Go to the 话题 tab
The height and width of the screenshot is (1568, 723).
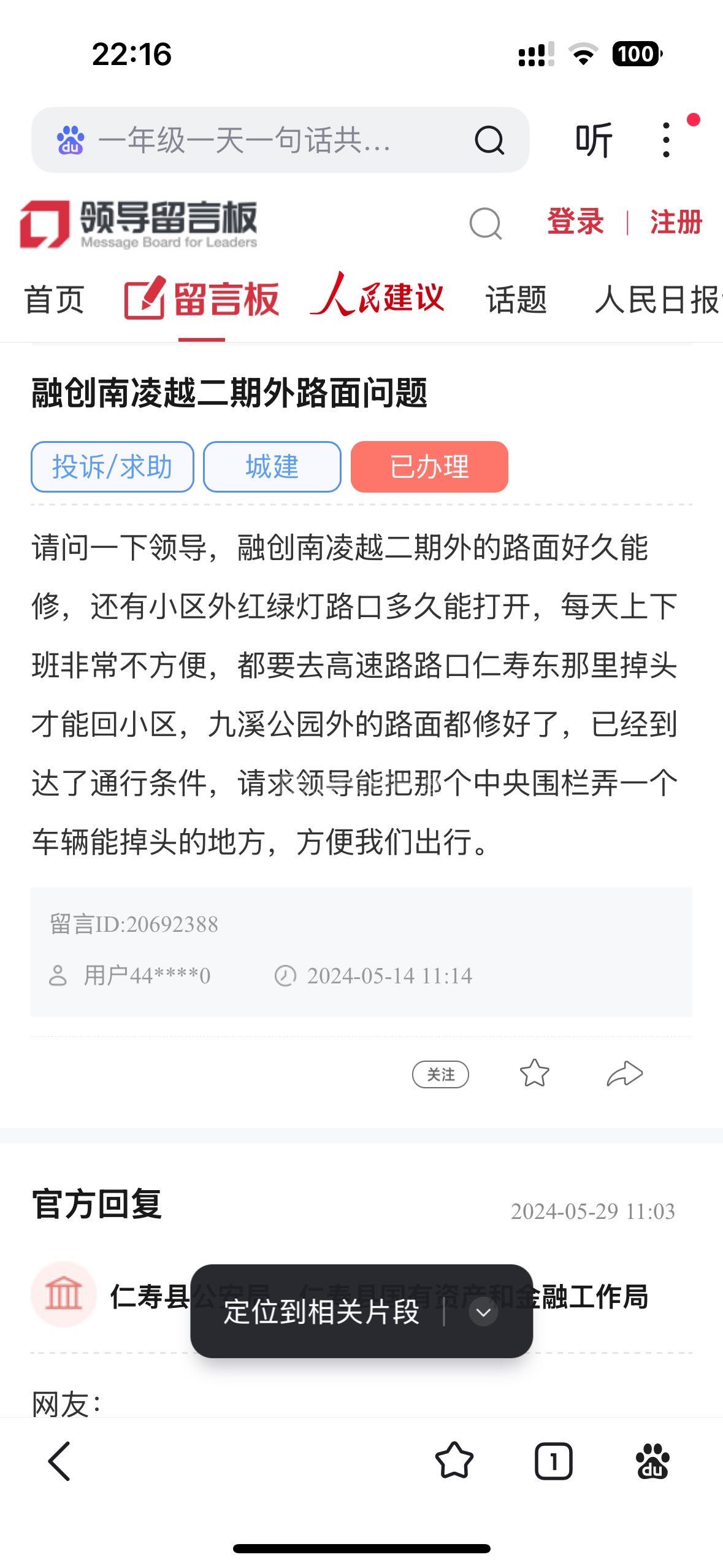point(516,300)
